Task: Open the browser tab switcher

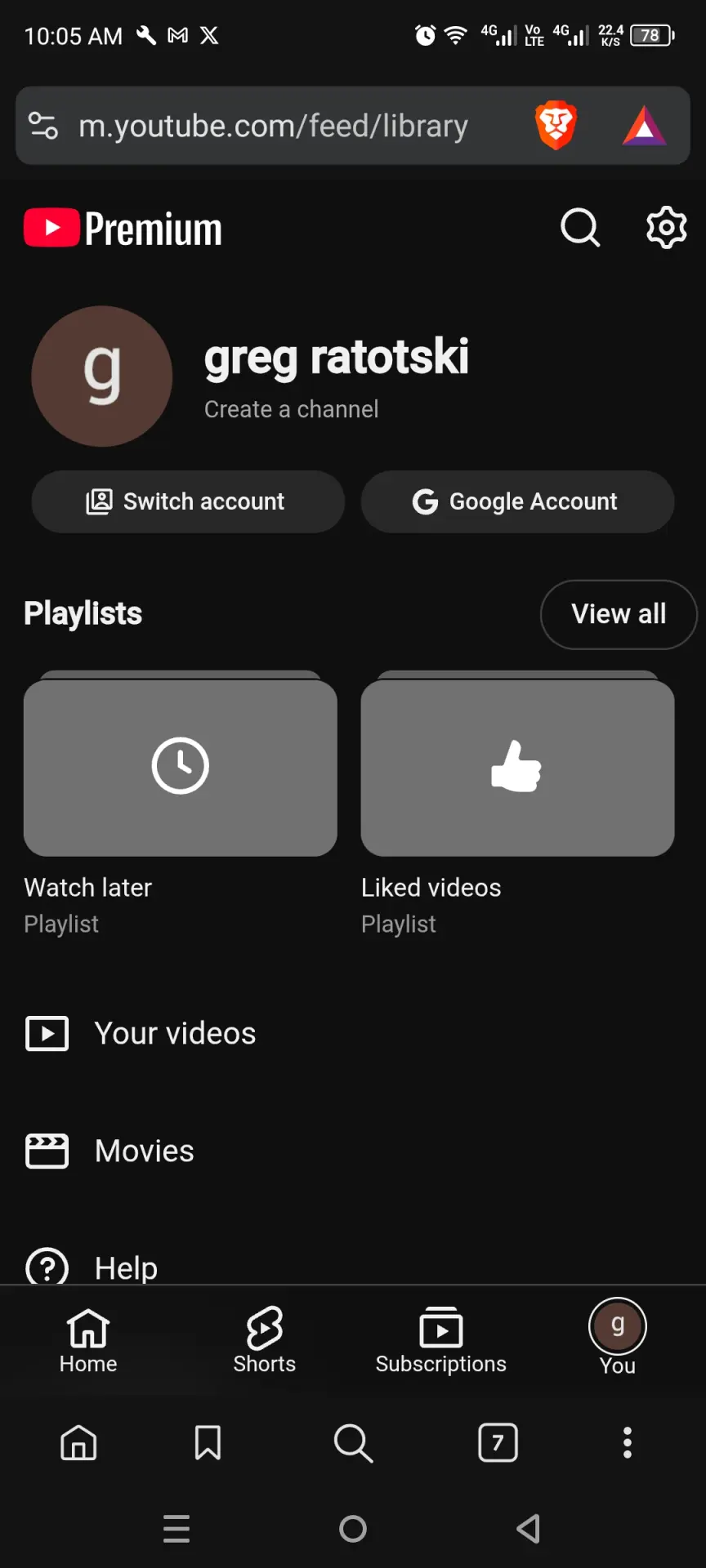Action: 498,1443
